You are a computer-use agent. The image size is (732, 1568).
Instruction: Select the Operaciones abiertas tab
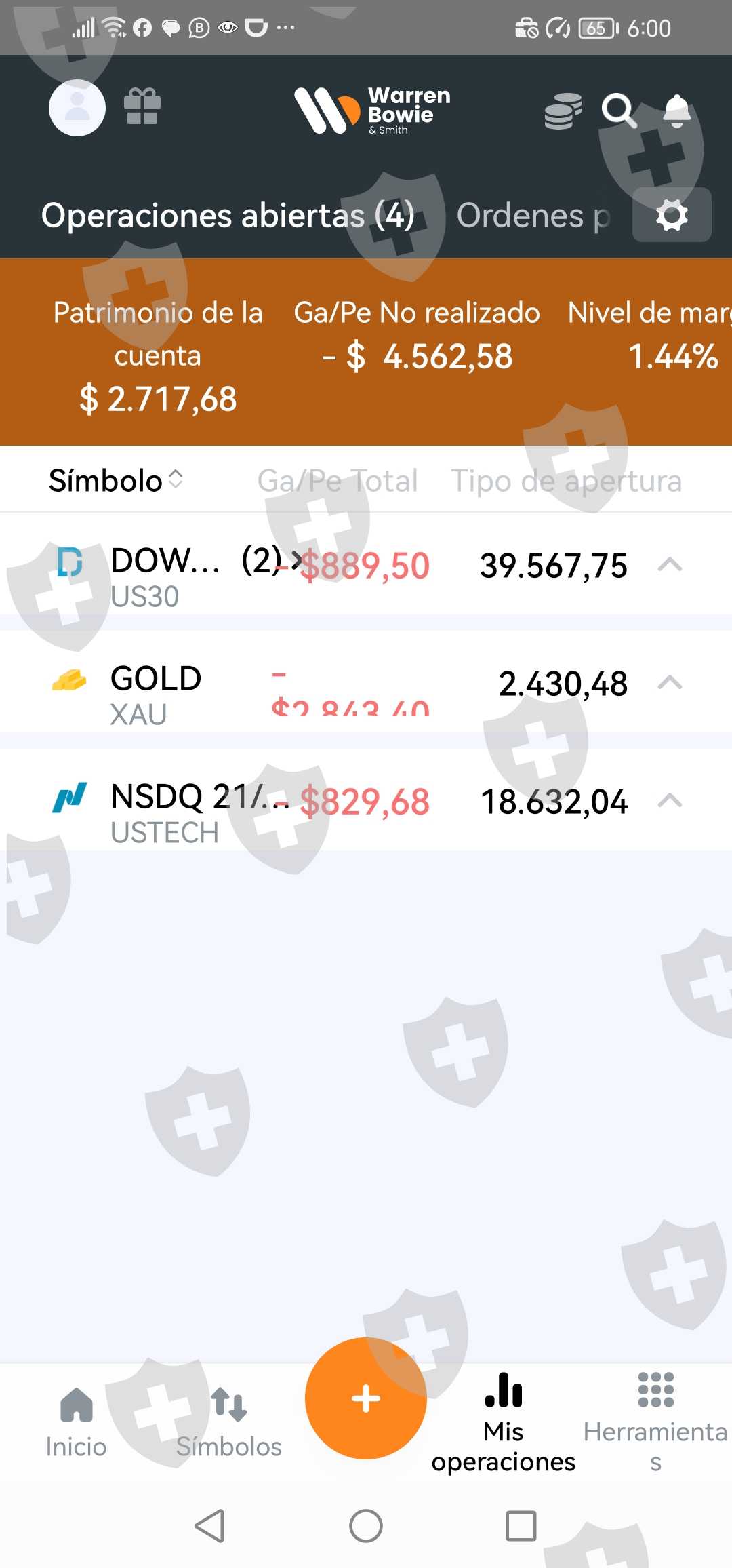pos(228,216)
